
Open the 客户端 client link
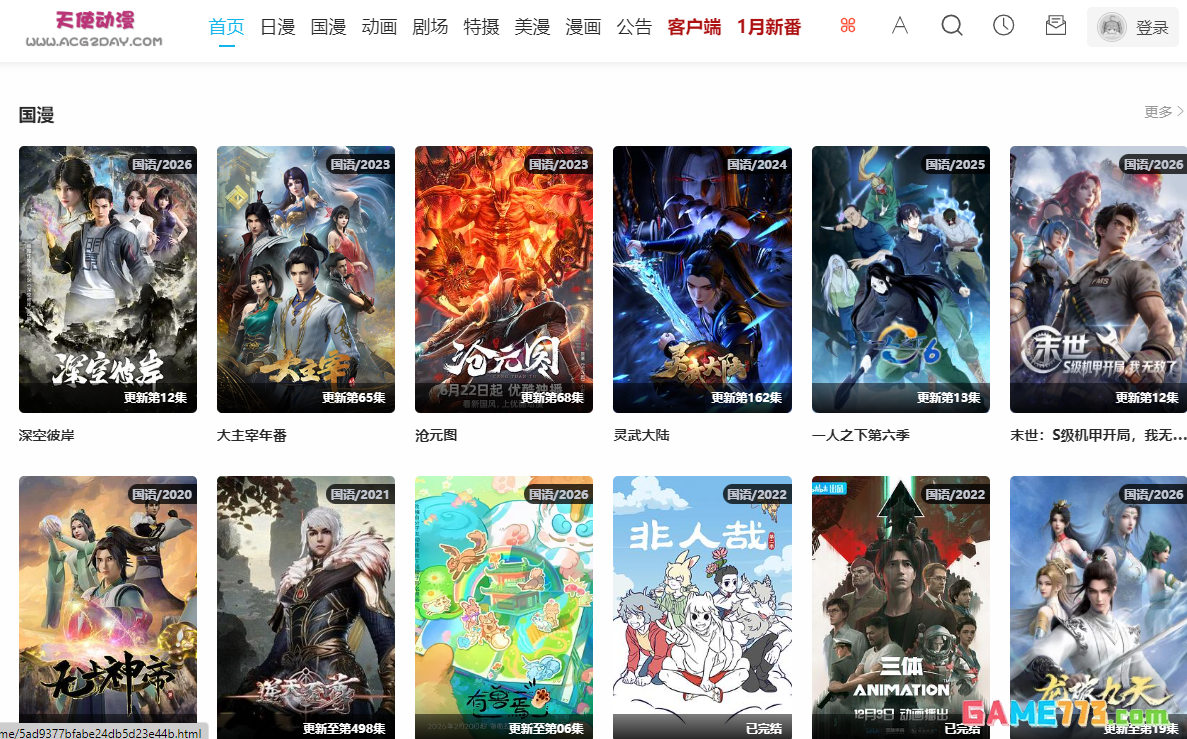pyautogui.click(x=694, y=27)
